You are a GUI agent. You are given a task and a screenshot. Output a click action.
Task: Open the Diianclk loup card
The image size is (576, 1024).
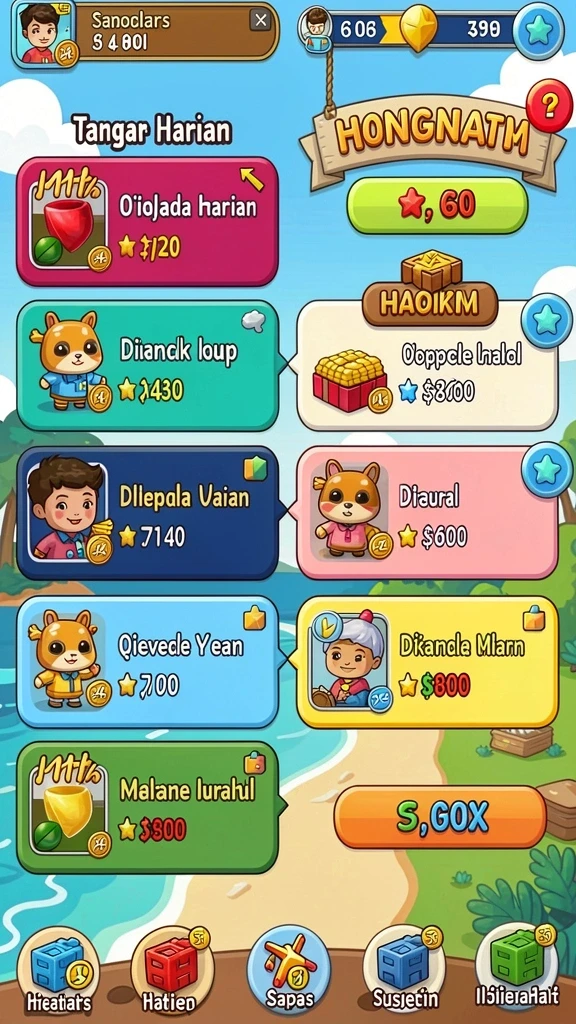148,366
